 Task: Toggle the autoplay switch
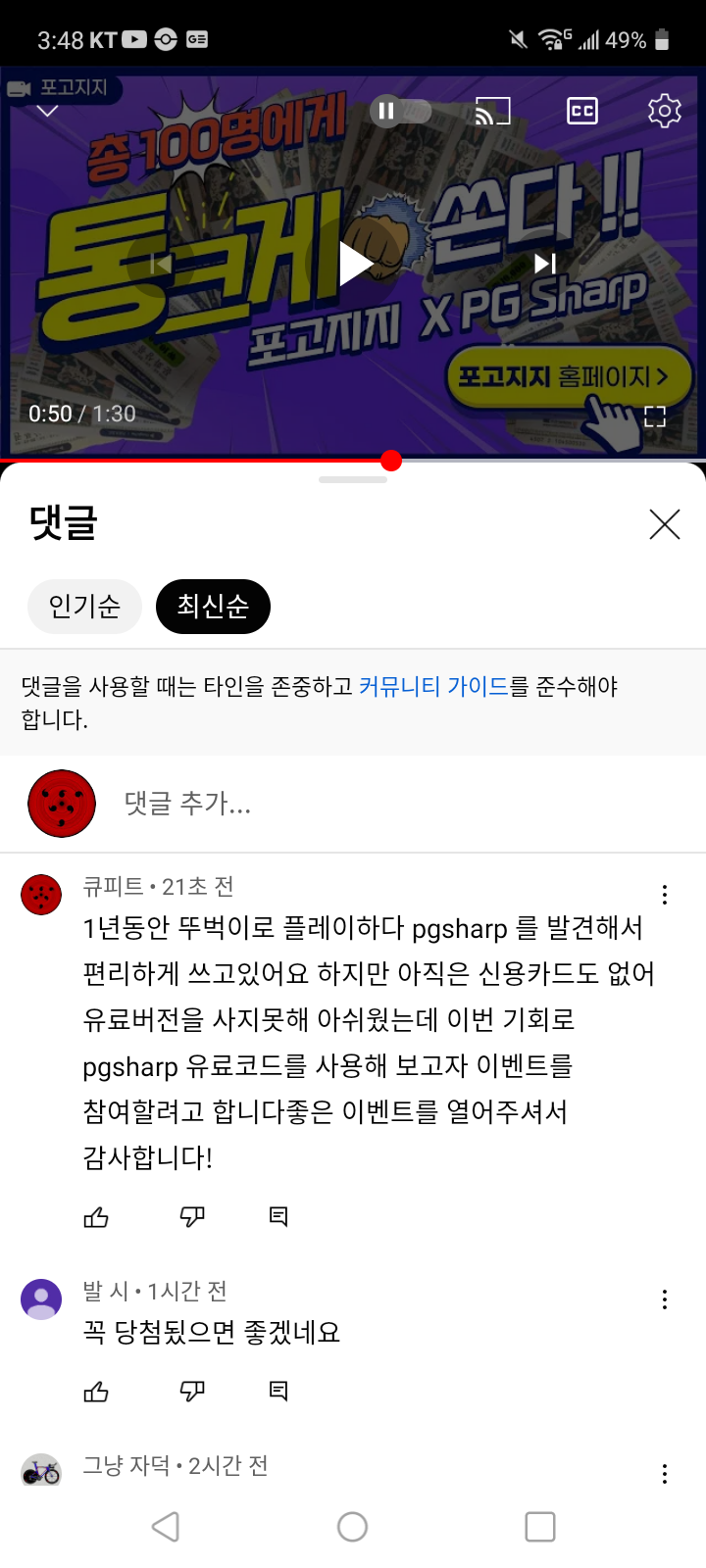click(x=400, y=111)
